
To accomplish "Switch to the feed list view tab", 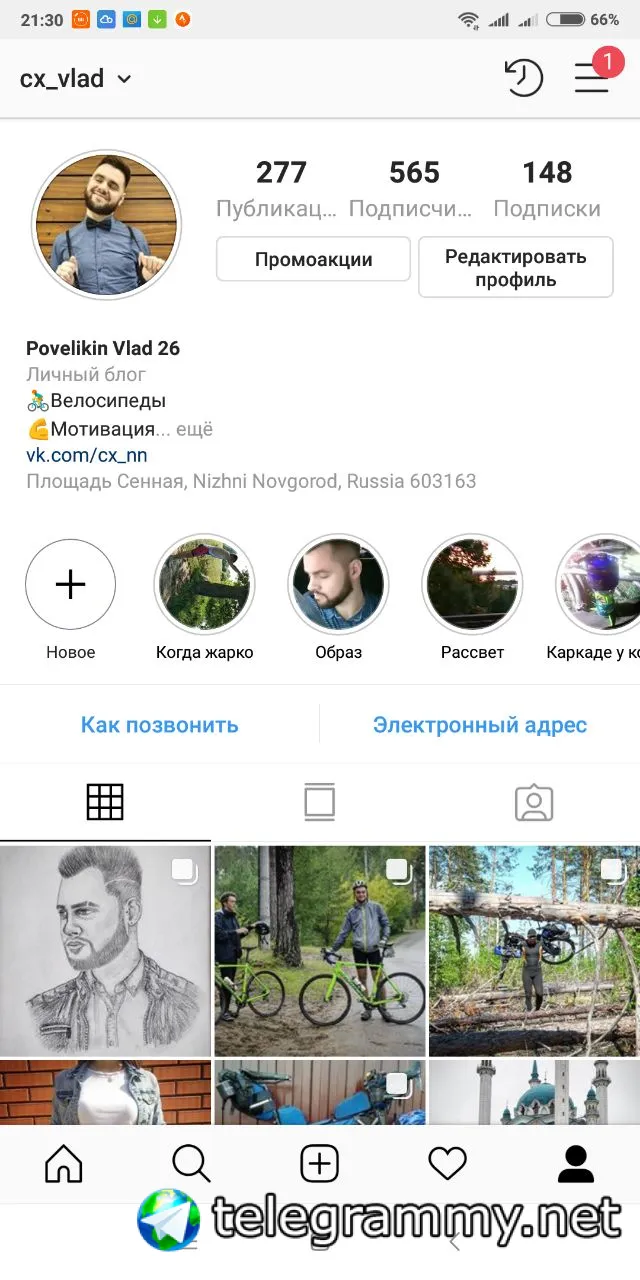I will [x=319, y=802].
